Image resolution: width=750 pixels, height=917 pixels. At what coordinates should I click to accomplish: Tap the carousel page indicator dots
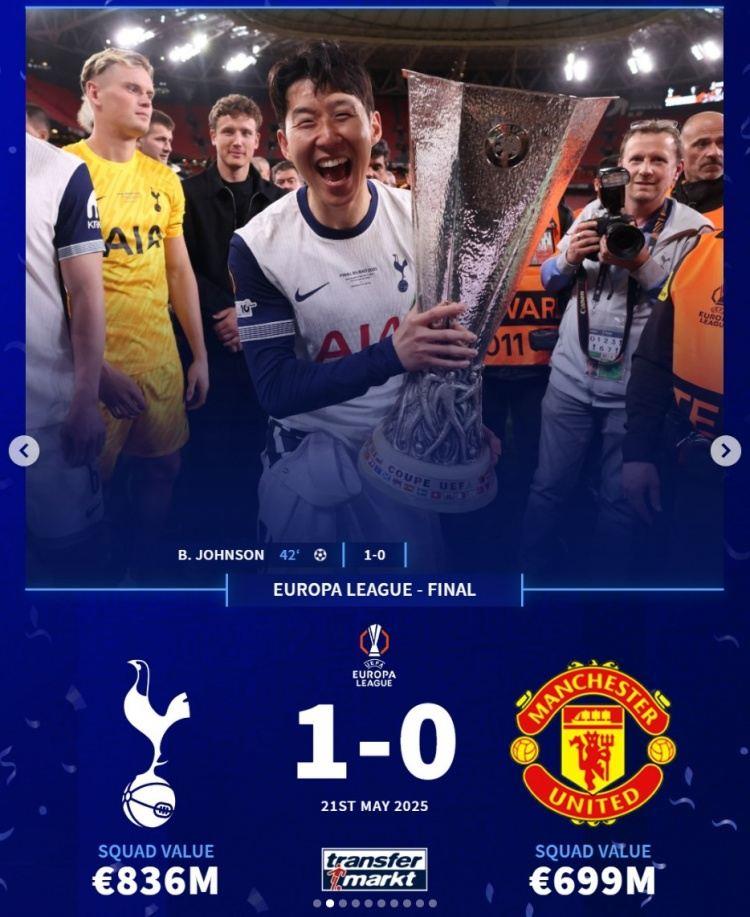pos(375,903)
